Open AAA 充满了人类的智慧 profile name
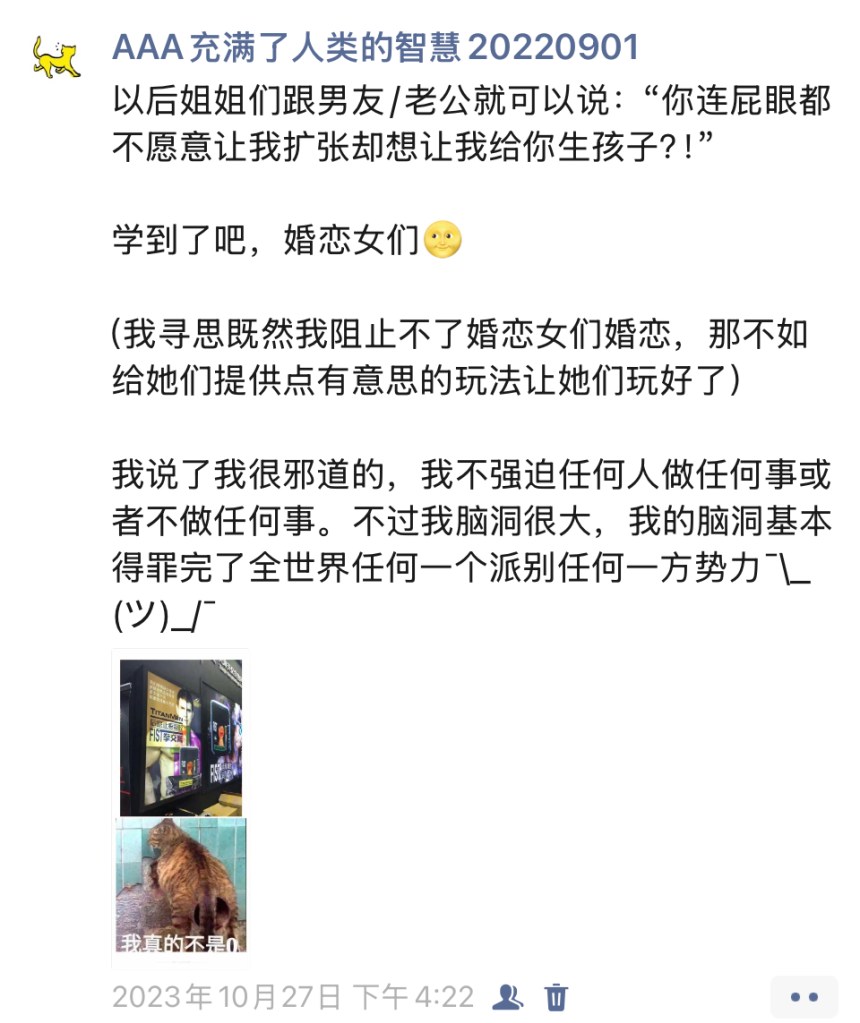860x1023 pixels. coord(374,46)
